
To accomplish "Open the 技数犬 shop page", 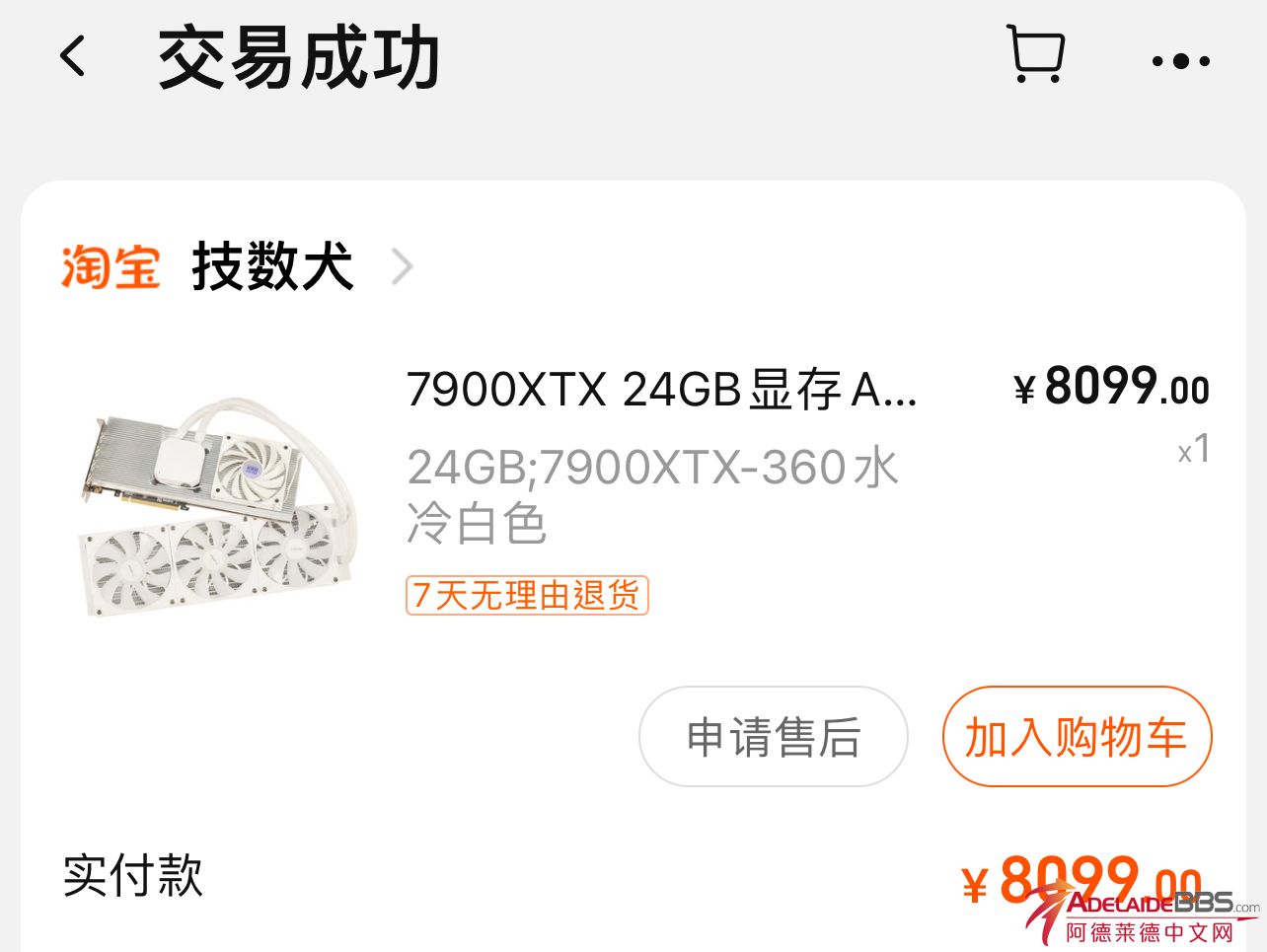I will [x=272, y=266].
